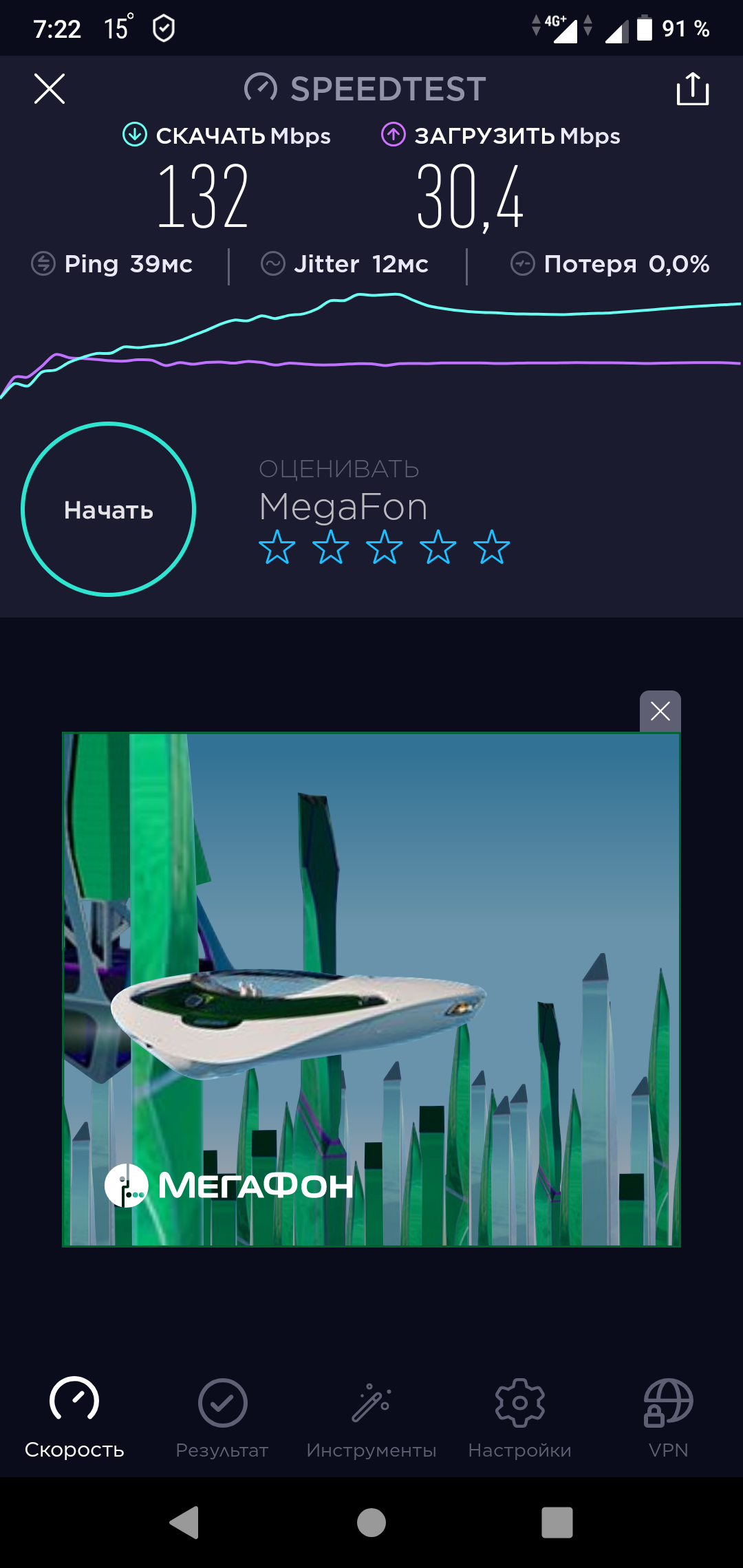Rate MegaFon with the first star

[277, 547]
